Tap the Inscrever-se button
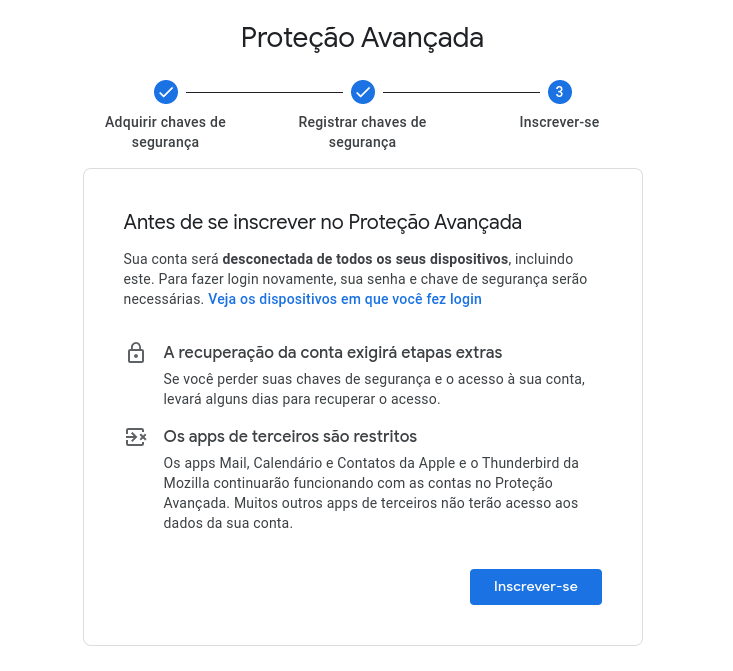 pos(535,587)
